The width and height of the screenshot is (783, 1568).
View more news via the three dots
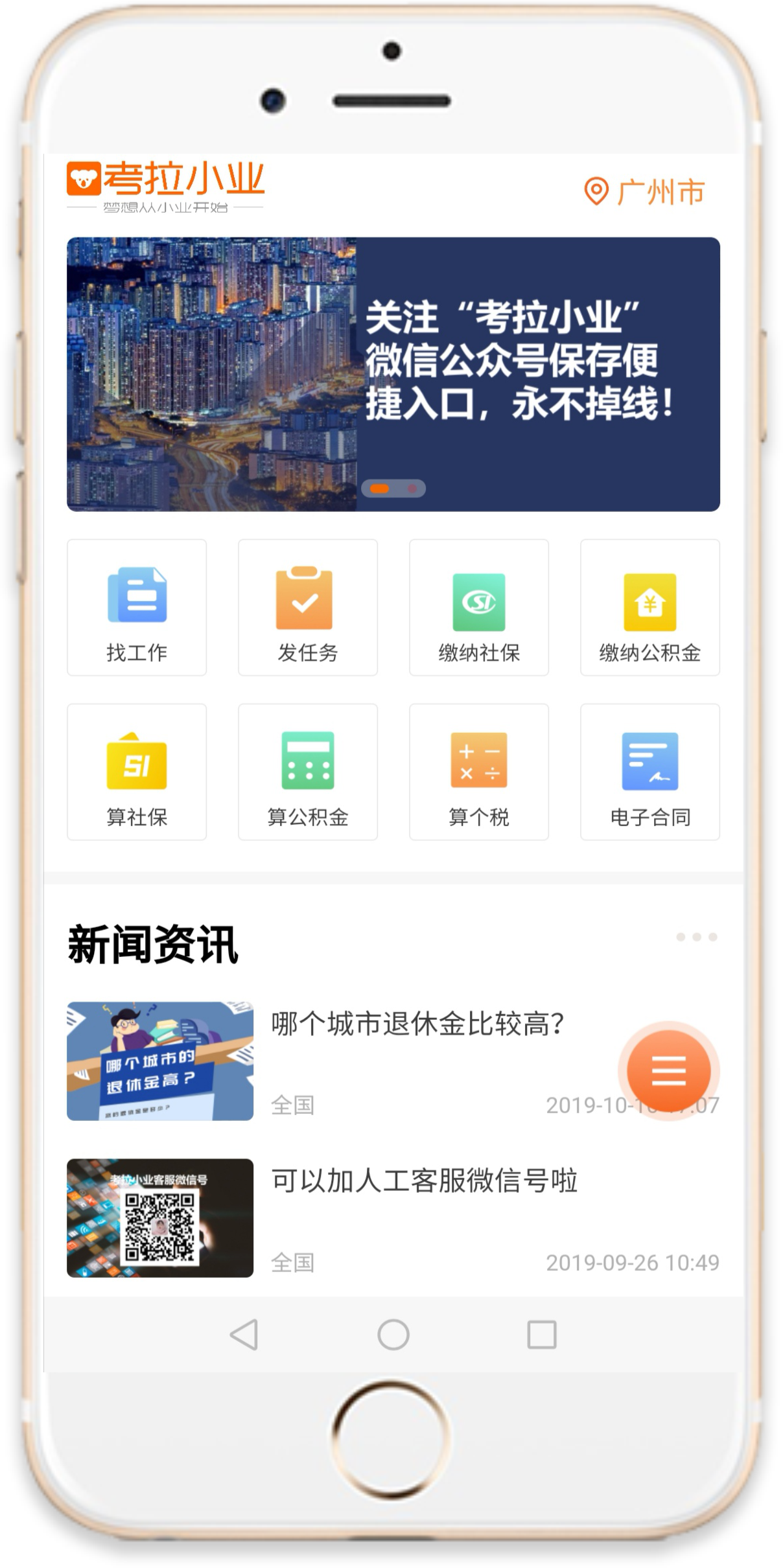697,937
